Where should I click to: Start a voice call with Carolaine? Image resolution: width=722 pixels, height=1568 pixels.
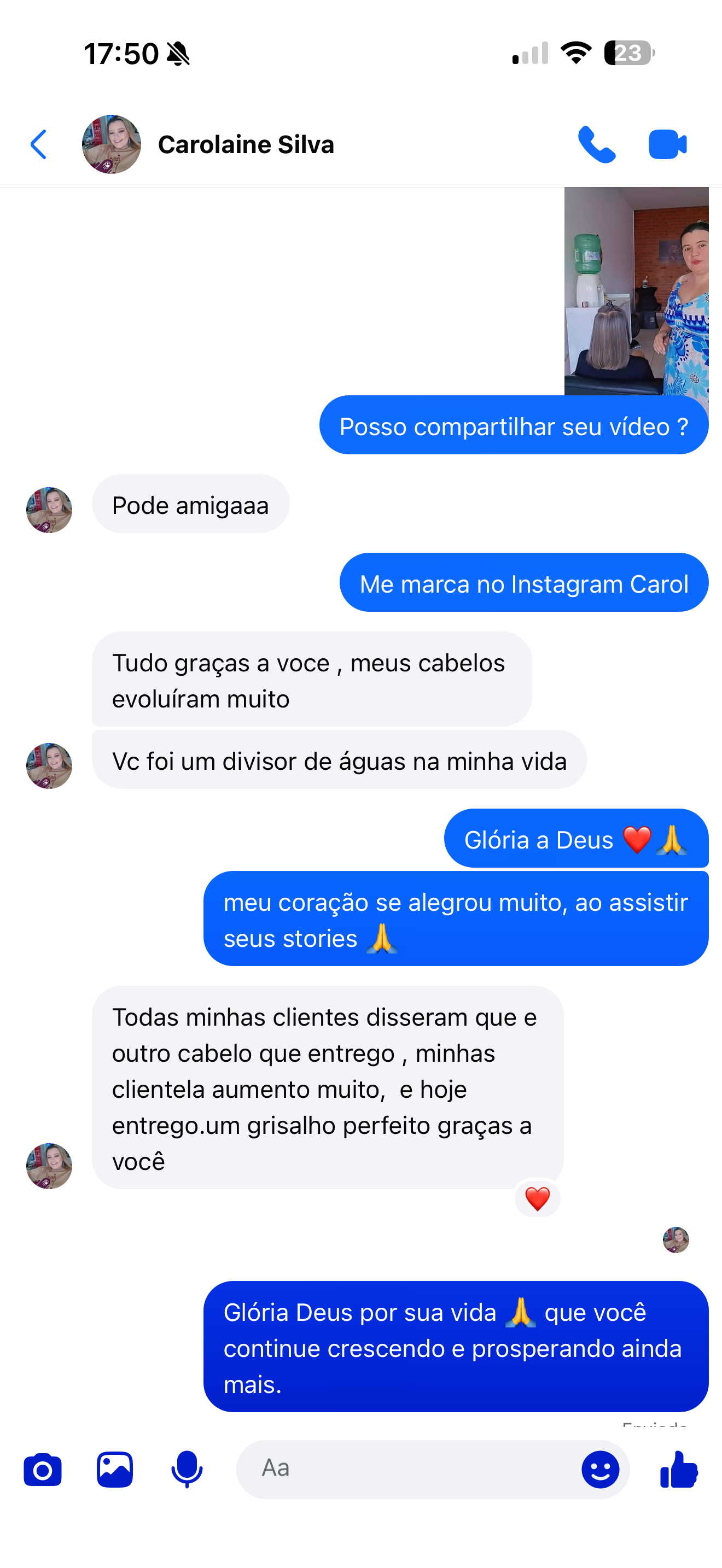tap(597, 145)
